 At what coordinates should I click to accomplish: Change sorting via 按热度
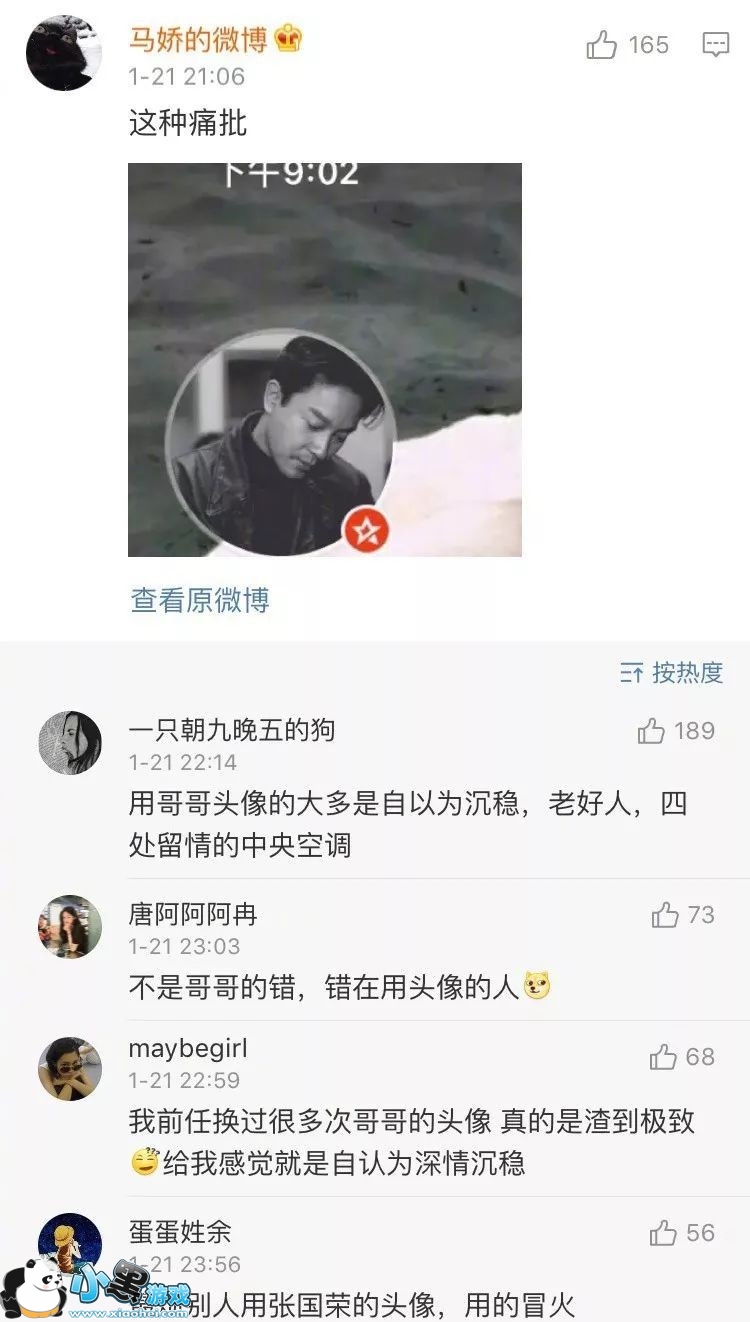tap(672, 673)
